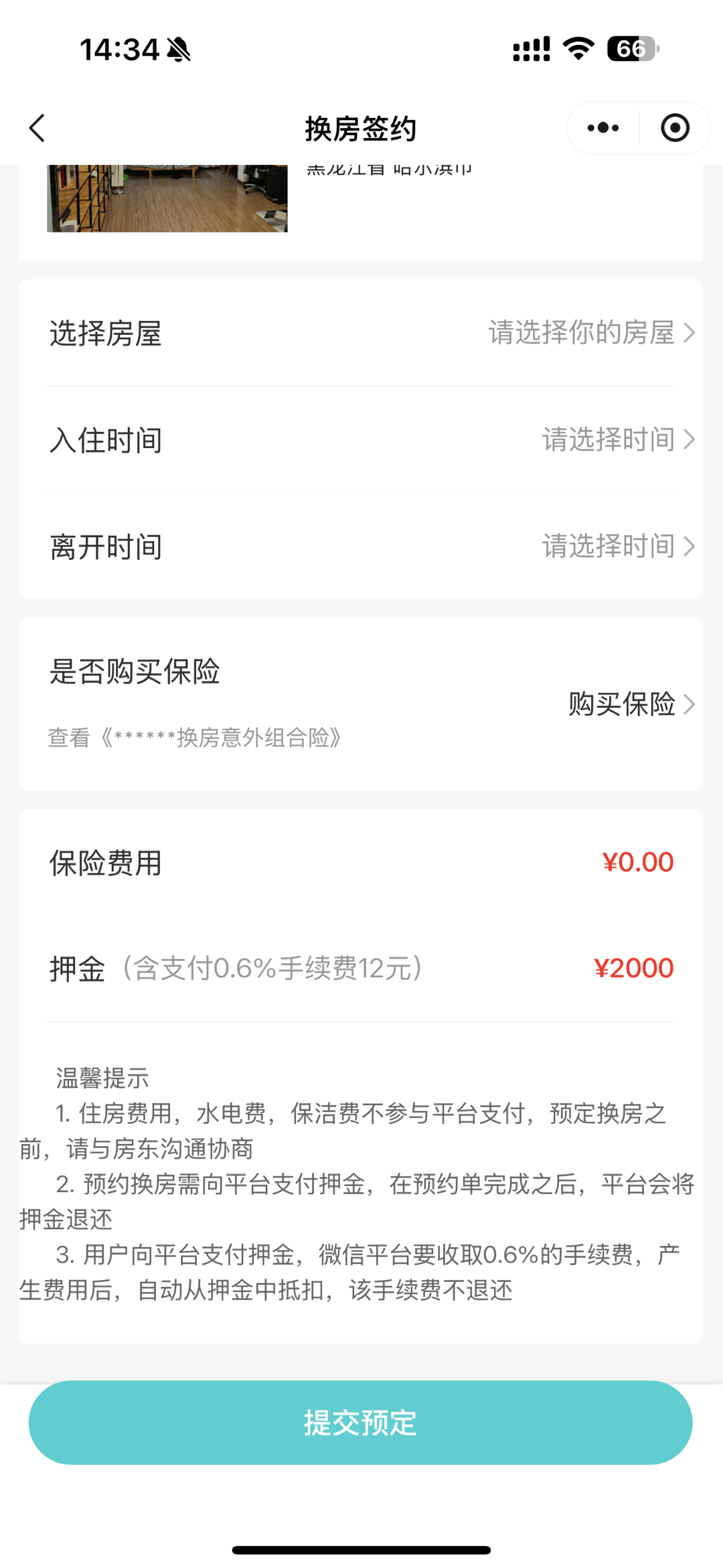Open the mini program more-options menu
This screenshot has height=1568, width=723.
(603, 128)
